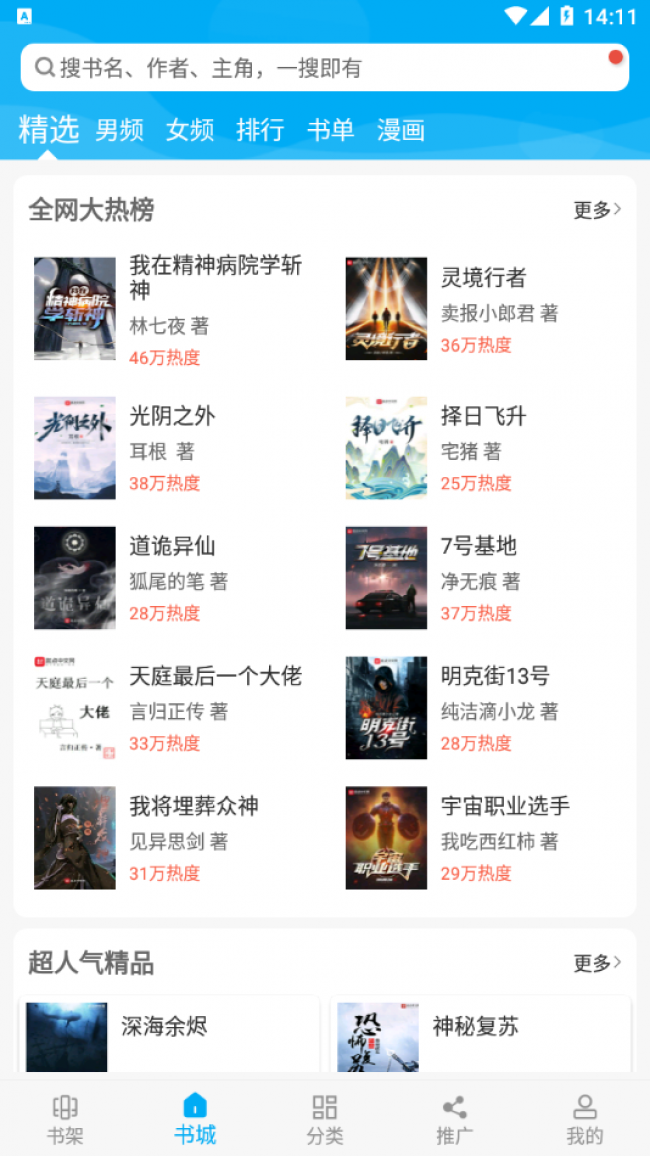Go to the 书架 bookshelf tab
650x1156 pixels.
(x=65, y=1119)
